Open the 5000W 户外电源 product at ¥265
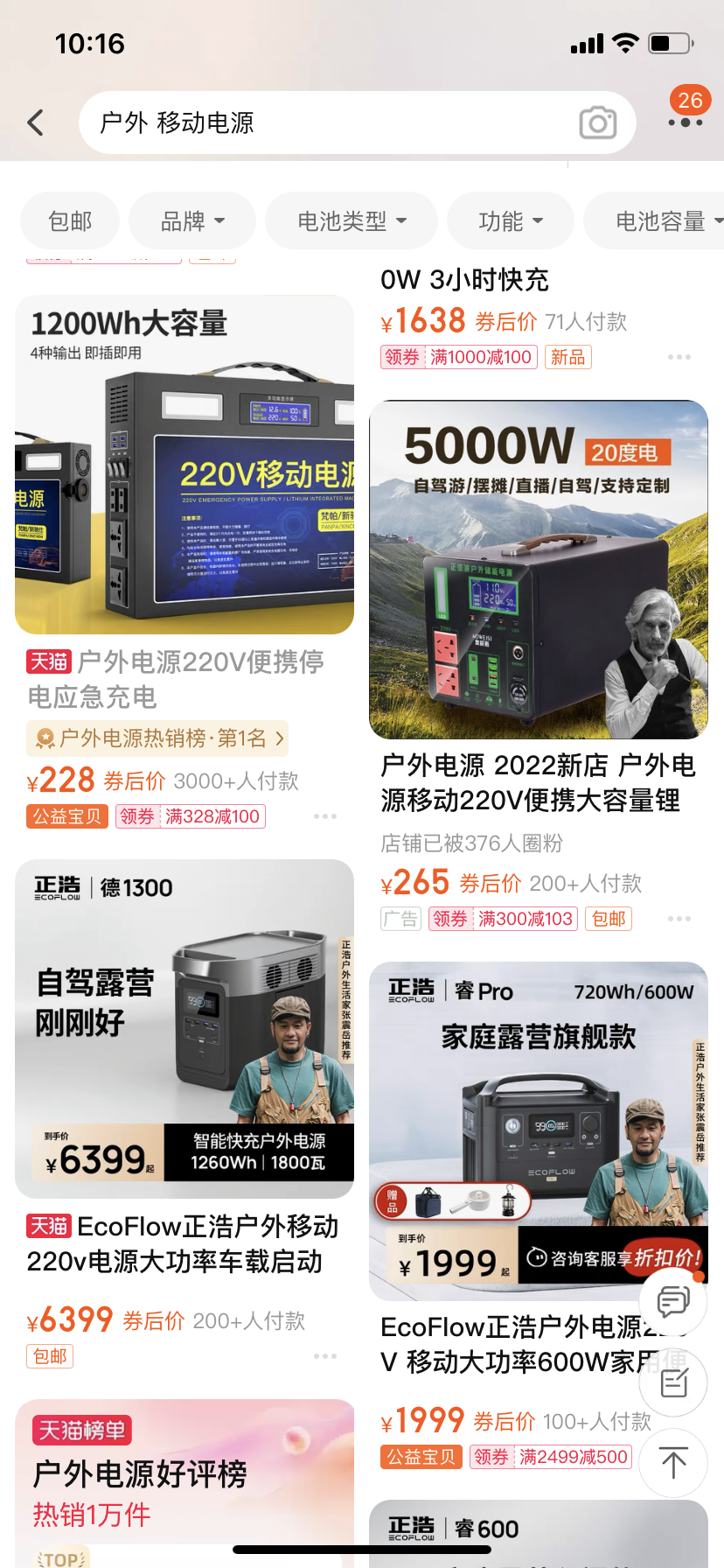The width and height of the screenshot is (724, 1568). pyautogui.click(x=539, y=569)
